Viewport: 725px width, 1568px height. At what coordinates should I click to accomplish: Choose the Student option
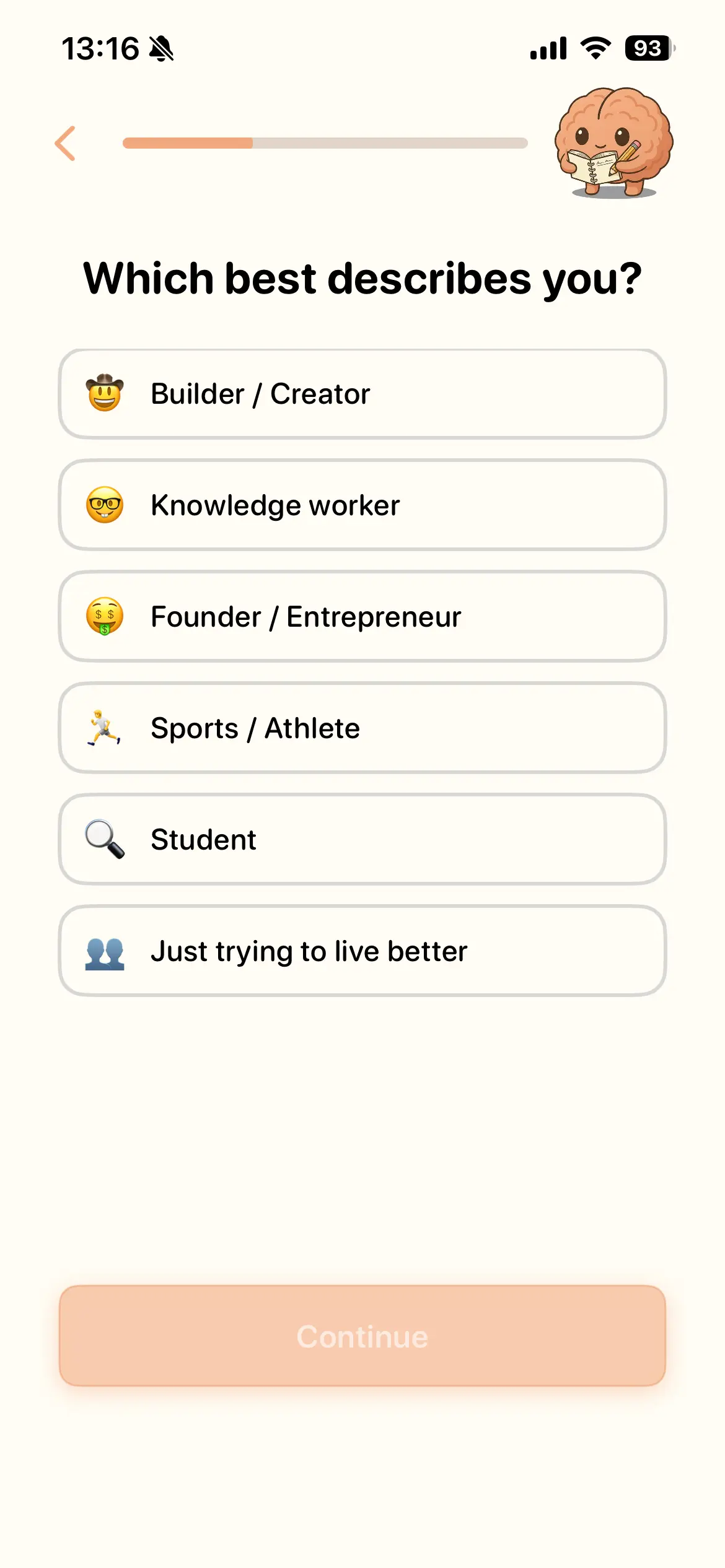pos(362,840)
